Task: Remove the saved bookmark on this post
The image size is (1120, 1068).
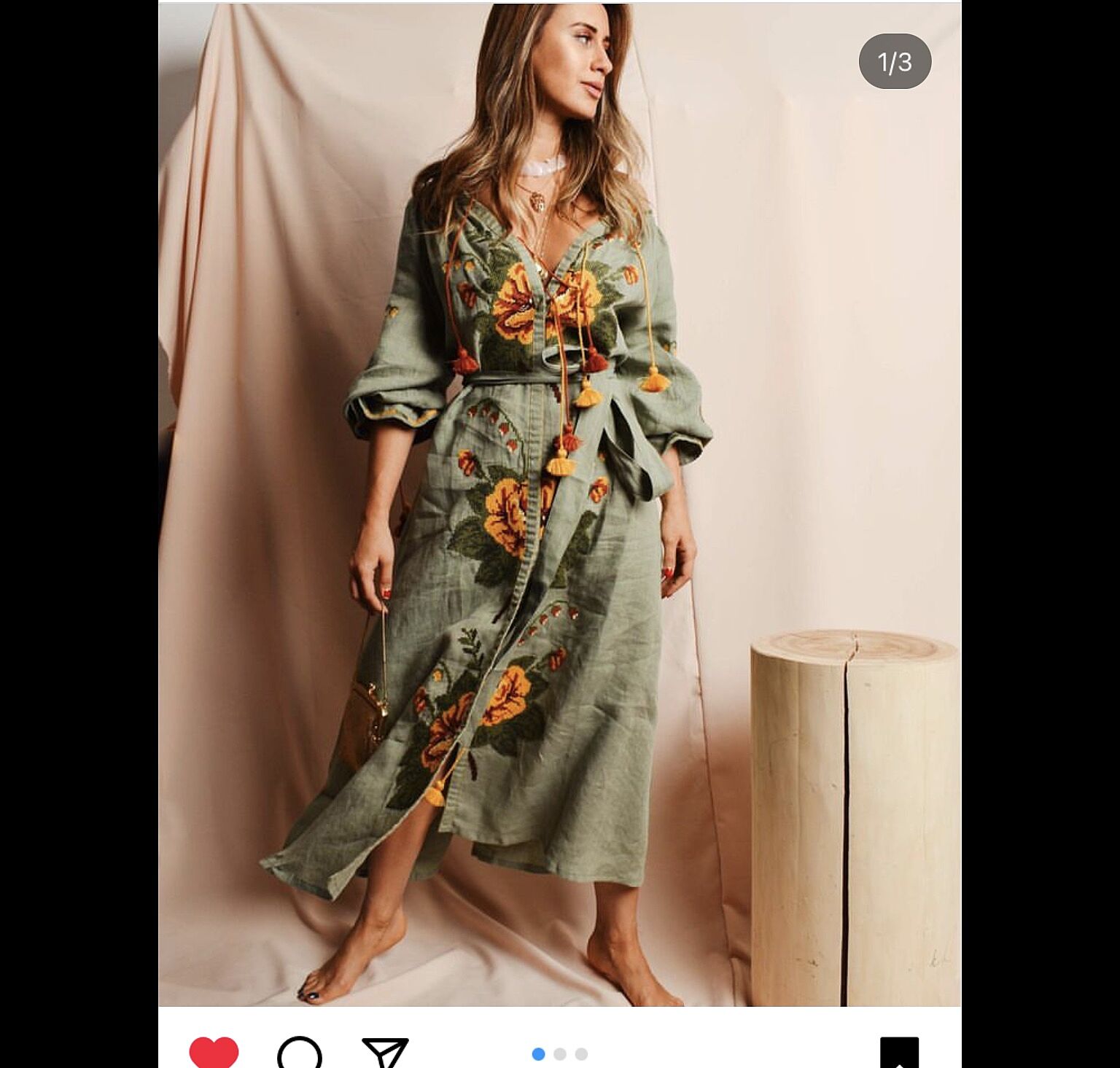Action: (899, 1053)
